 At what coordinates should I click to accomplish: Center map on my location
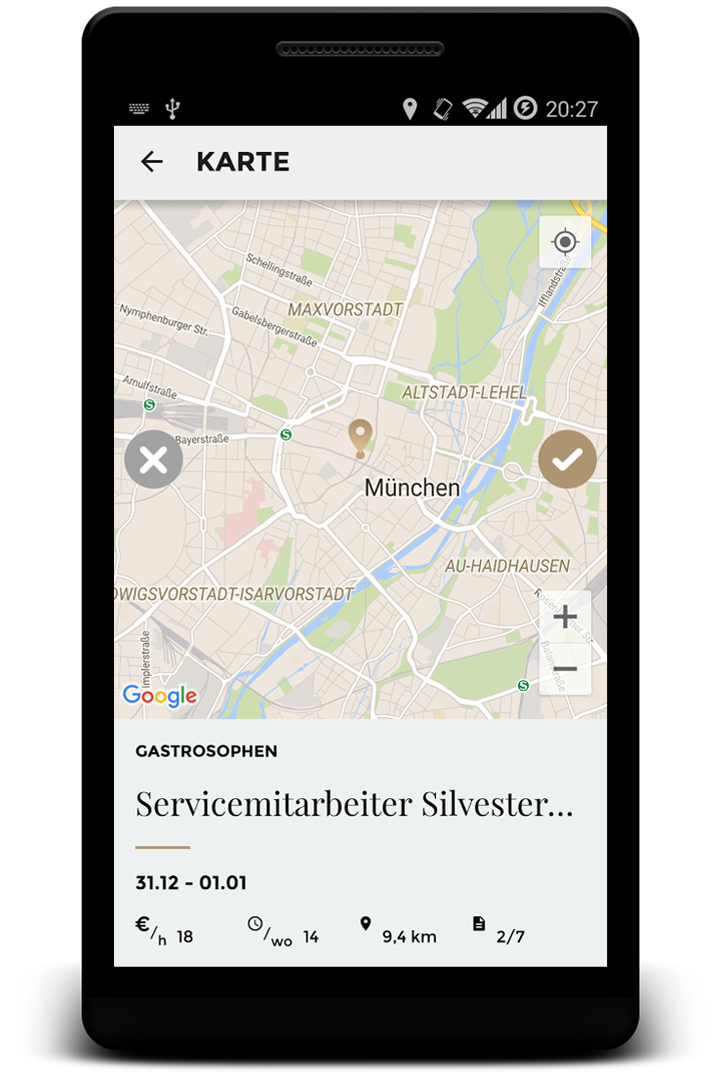coord(565,242)
